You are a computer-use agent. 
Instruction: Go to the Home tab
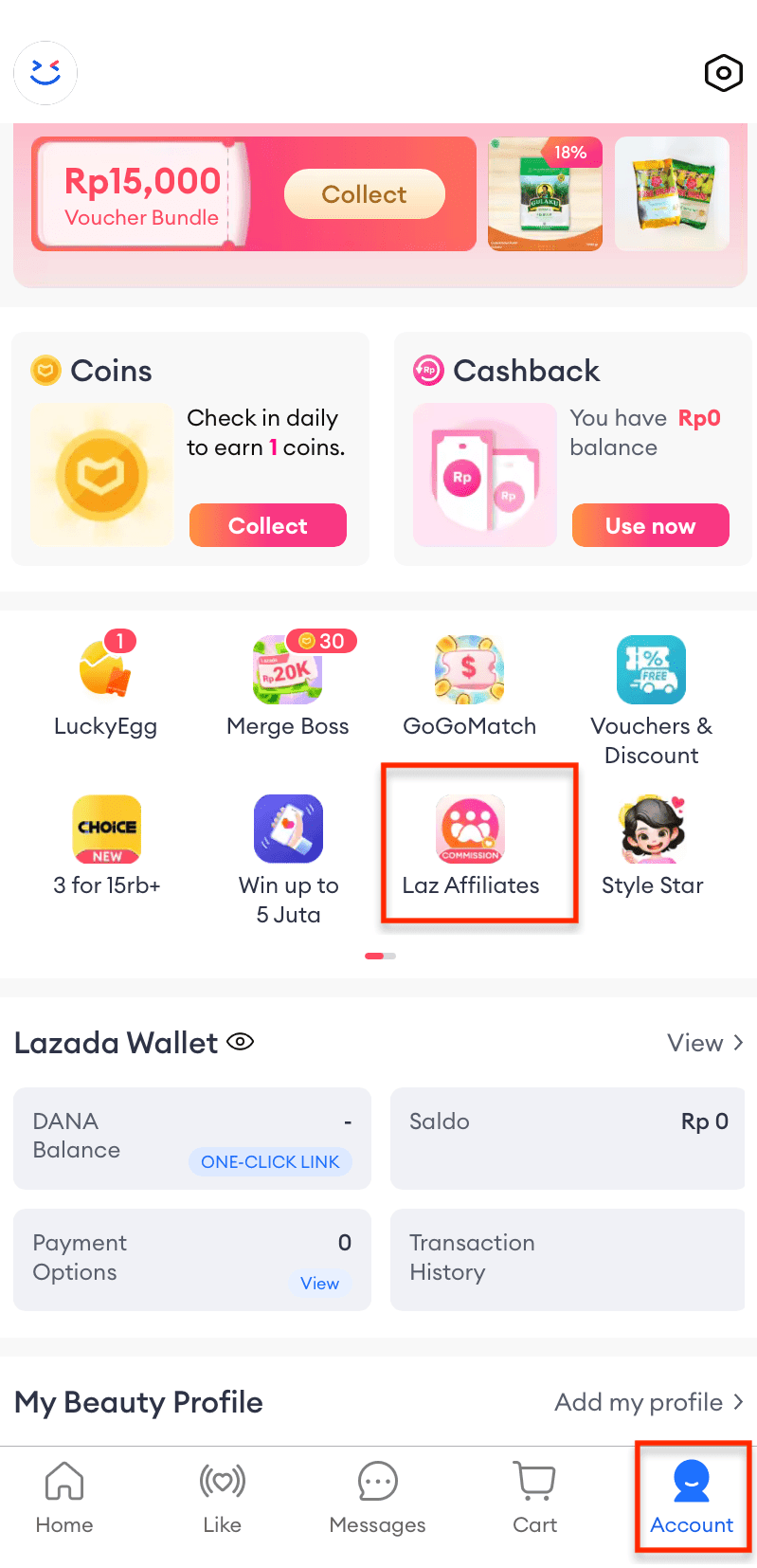tap(64, 1498)
